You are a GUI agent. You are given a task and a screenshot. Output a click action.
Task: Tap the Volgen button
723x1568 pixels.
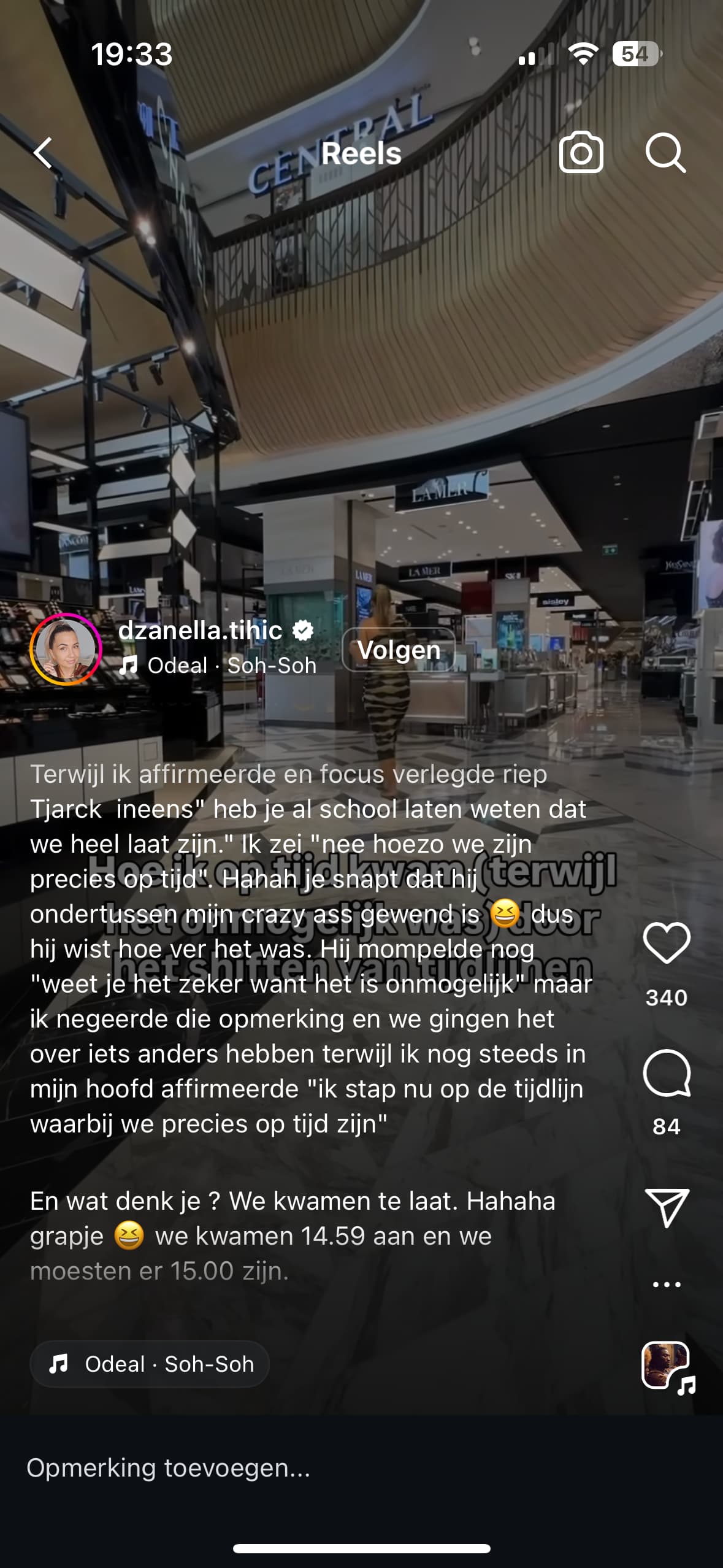pos(399,650)
